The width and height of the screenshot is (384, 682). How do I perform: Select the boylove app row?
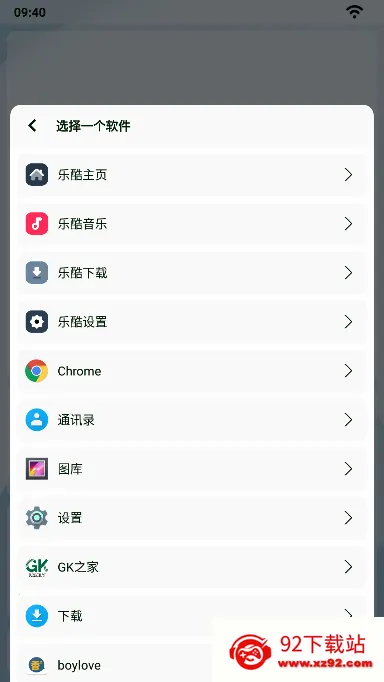click(192, 663)
